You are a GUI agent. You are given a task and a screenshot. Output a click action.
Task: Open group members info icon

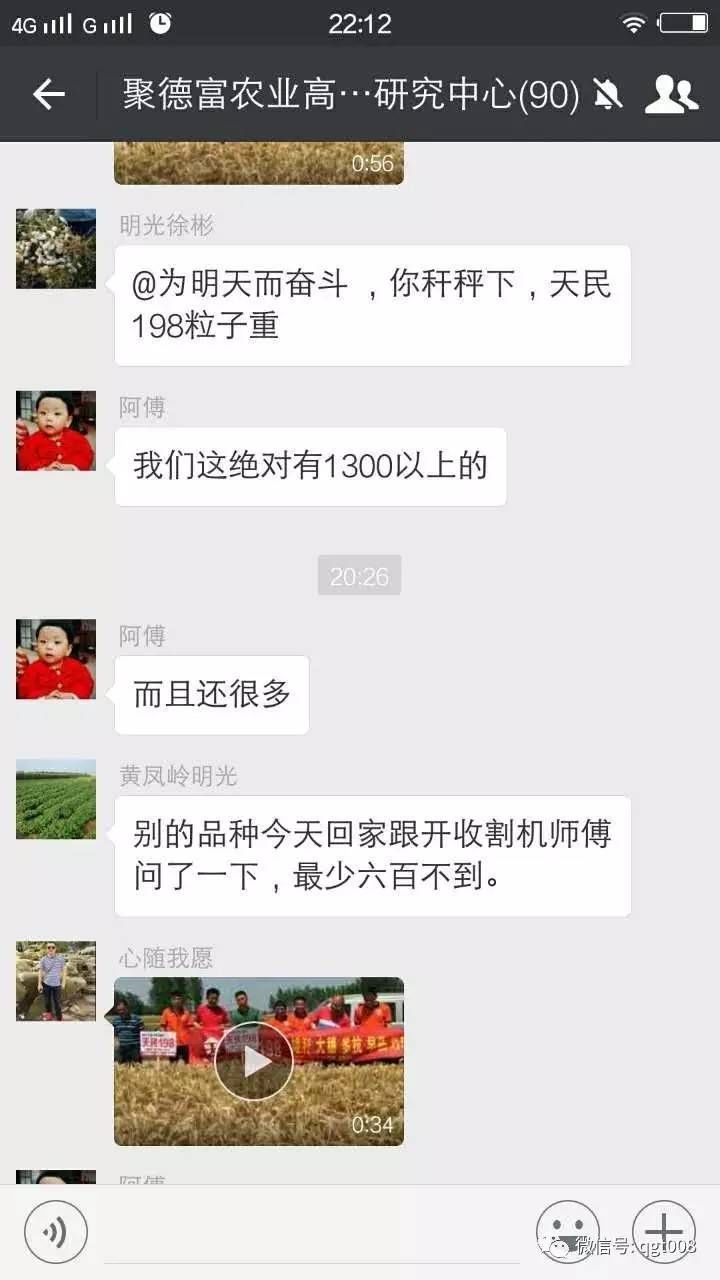tap(671, 94)
